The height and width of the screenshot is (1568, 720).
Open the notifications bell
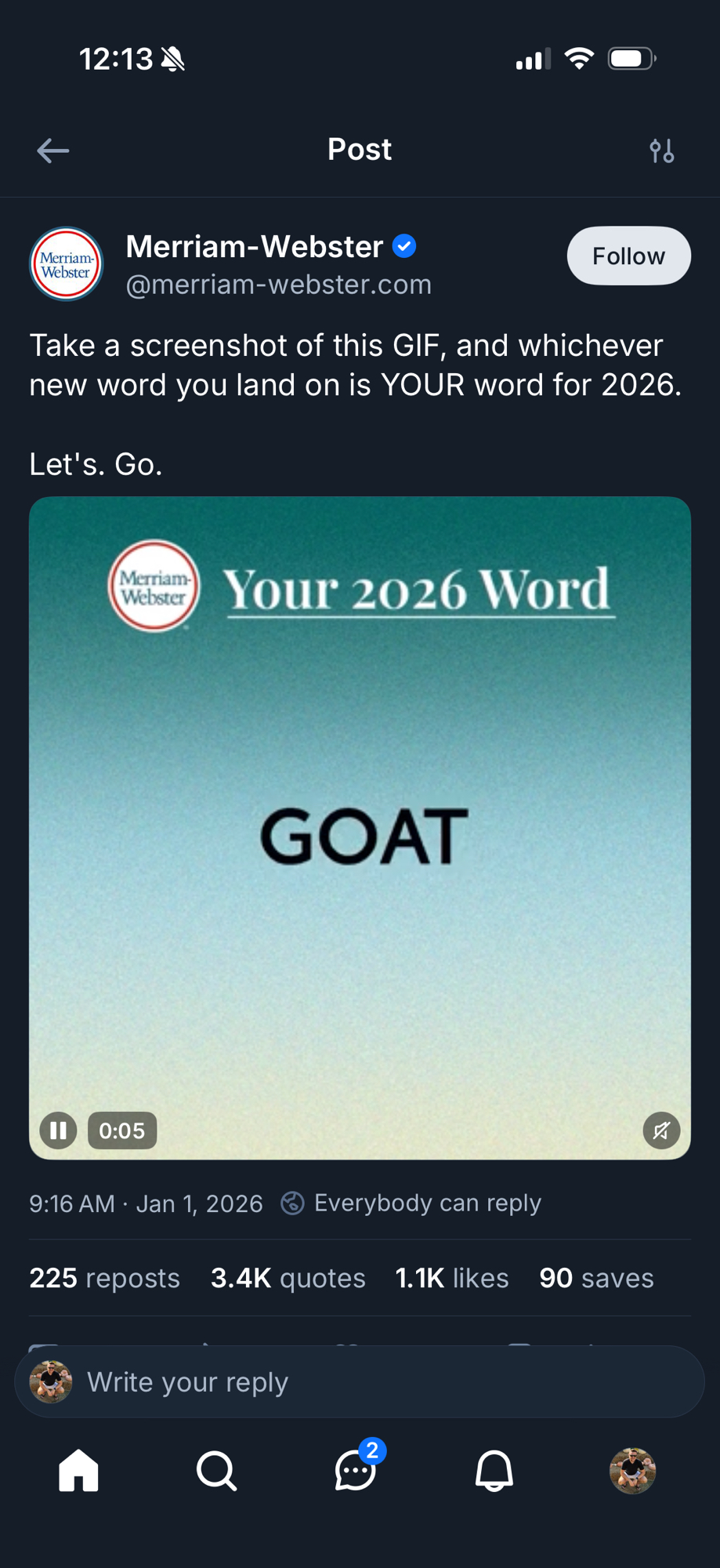coord(494,1471)
